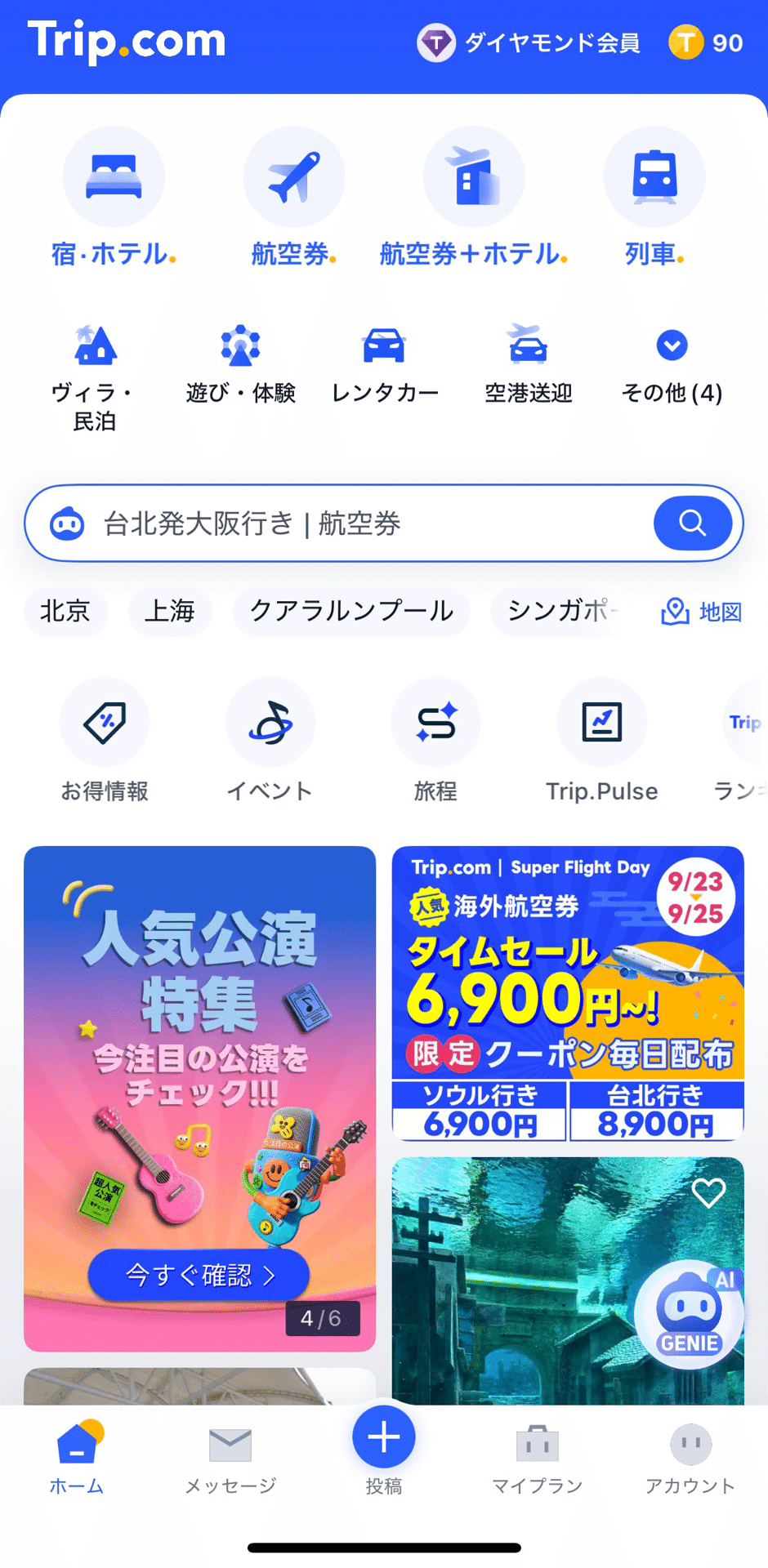Open the イベント events icon

point(270,722)
